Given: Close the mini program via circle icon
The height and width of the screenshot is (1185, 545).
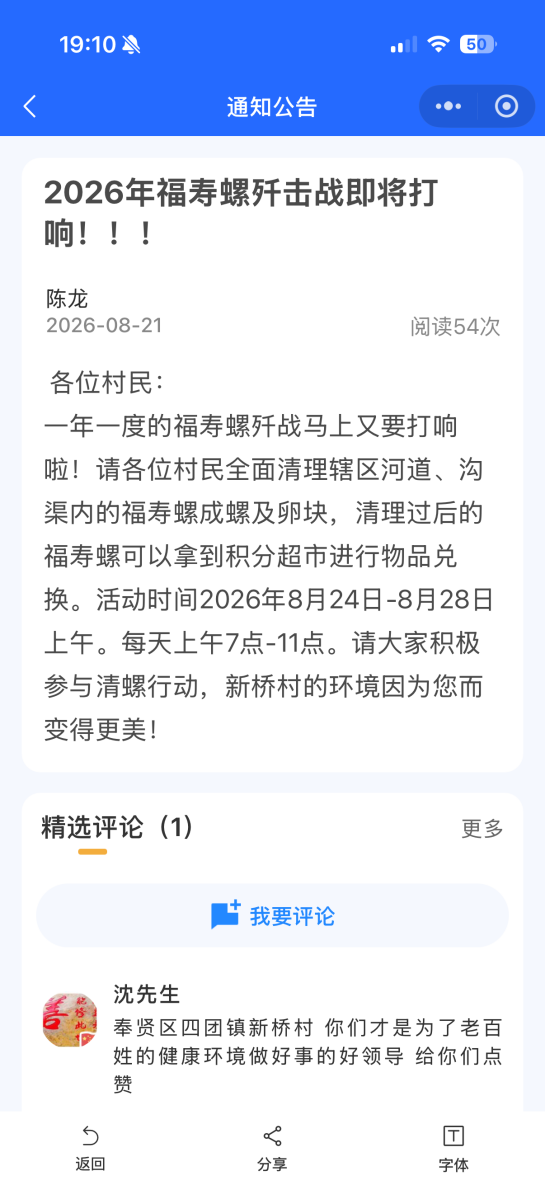Looking at the screenshot, I should click(506, 107).
